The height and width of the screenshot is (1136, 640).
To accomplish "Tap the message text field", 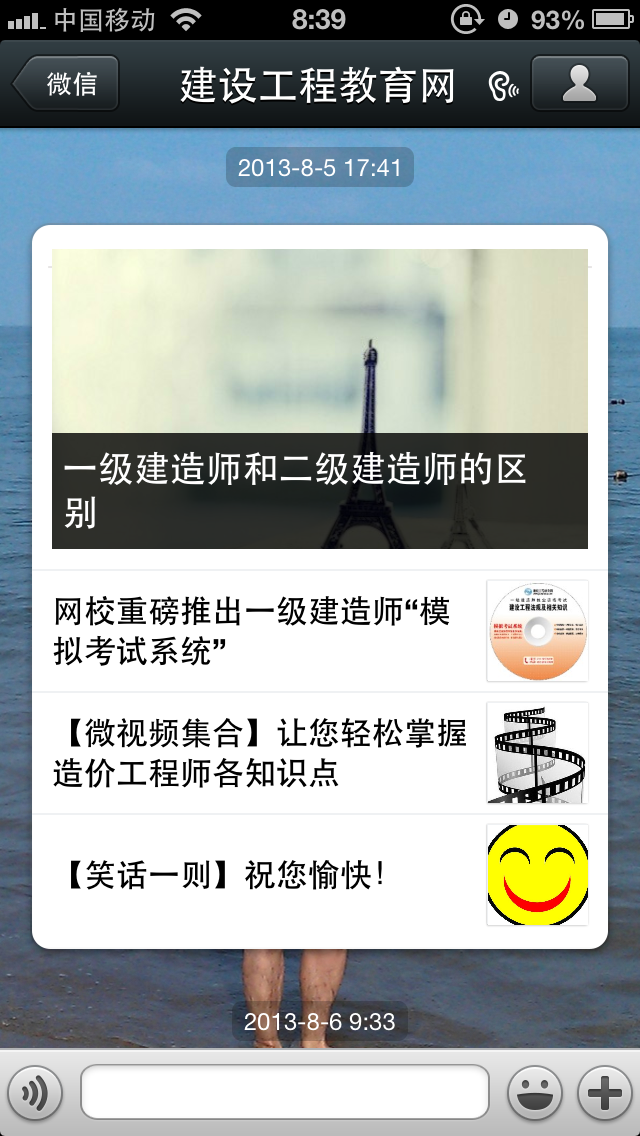I will [285, 1092].
